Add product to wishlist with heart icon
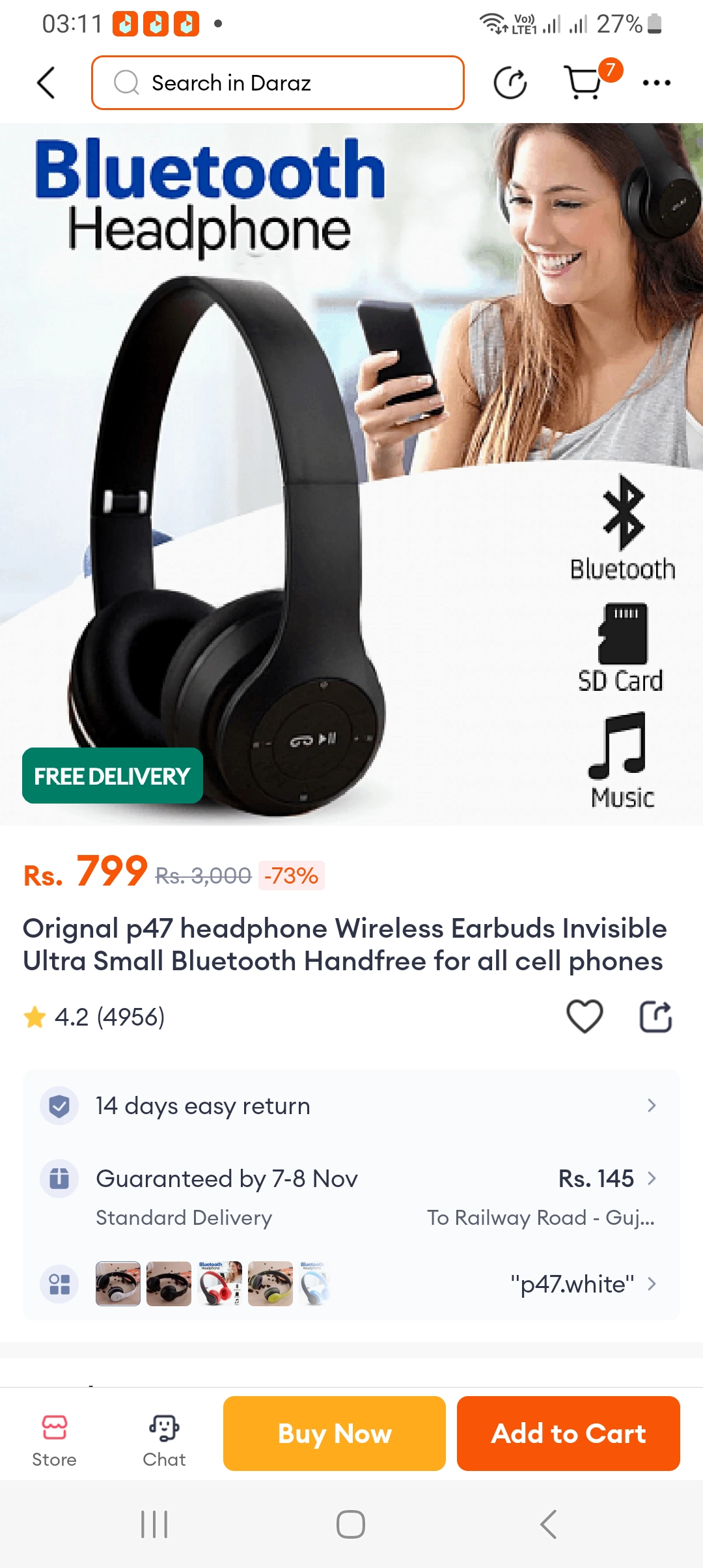Screen dimensions: 703x1568 [585, 1016]
